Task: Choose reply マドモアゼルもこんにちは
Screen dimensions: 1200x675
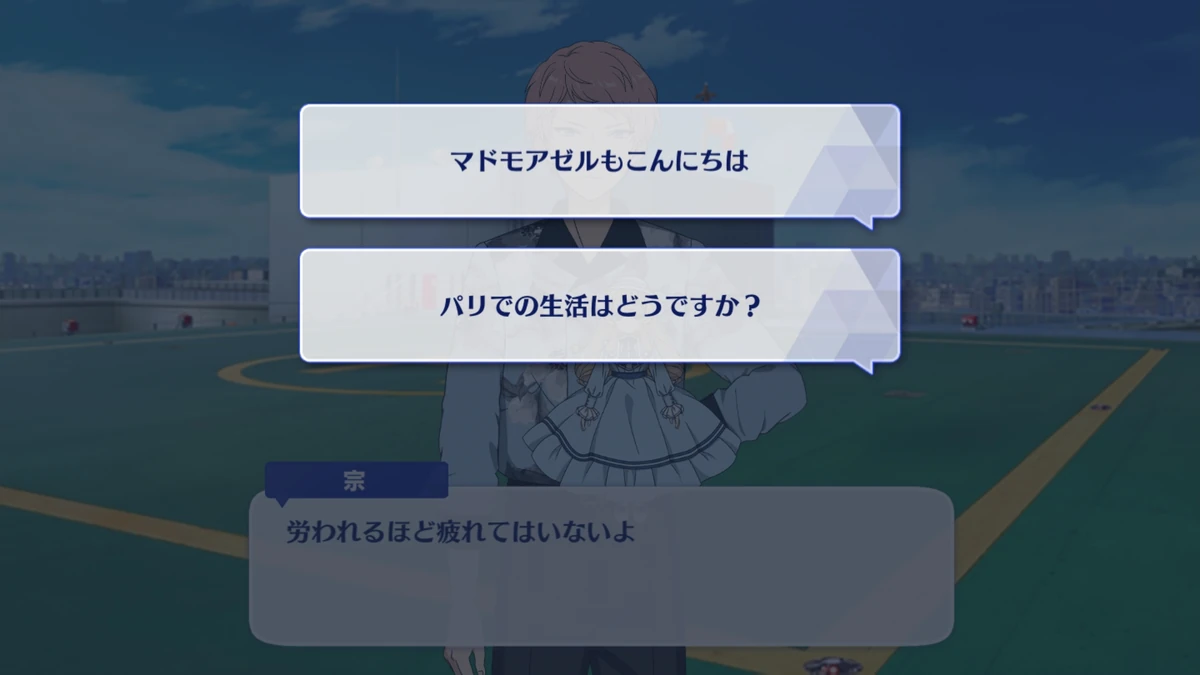Action: [599, 161]
